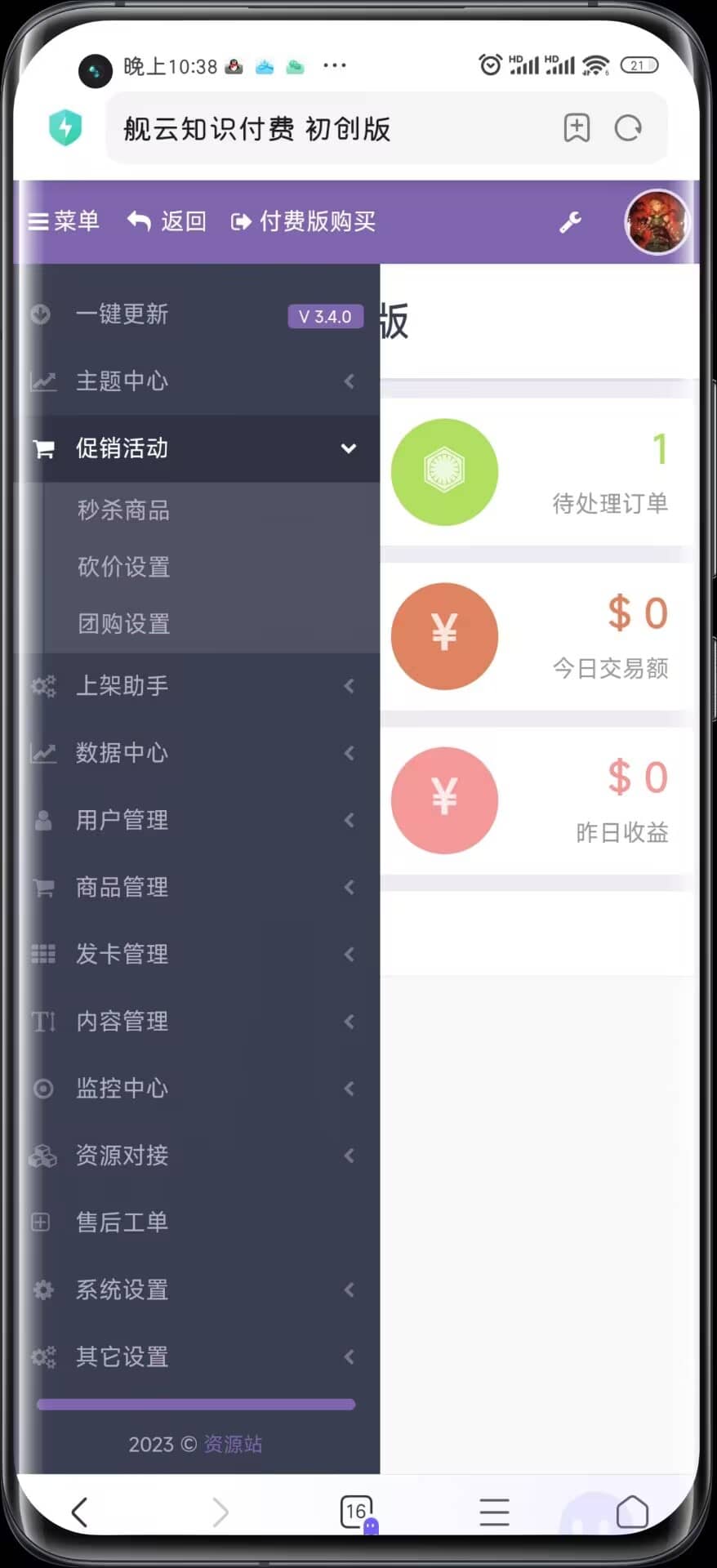Open 售后工单 in the sidebar
The width and height of the screenshot is (717, 1568).
click(122, 1223)
